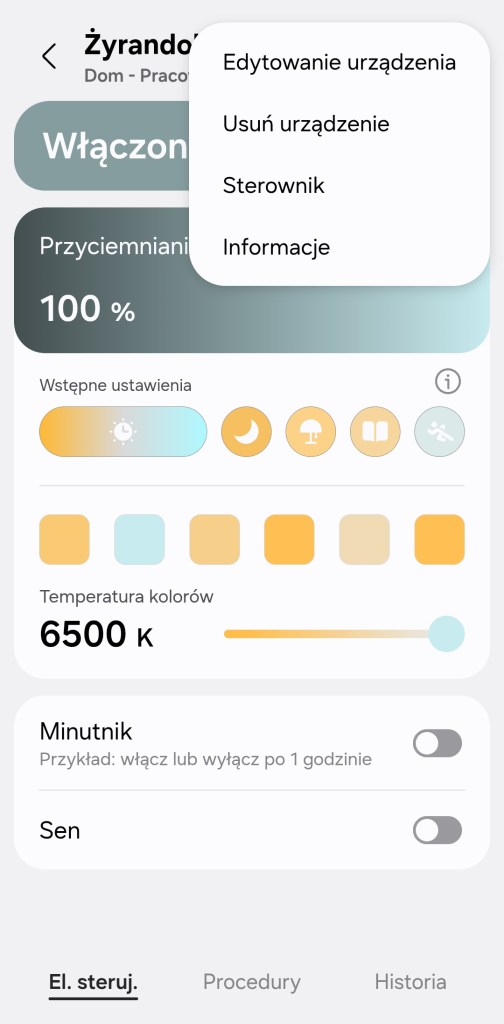Screen dimensions: 504x1024
Task: Switch to the Historia tab
Action: tap(411, 982)
